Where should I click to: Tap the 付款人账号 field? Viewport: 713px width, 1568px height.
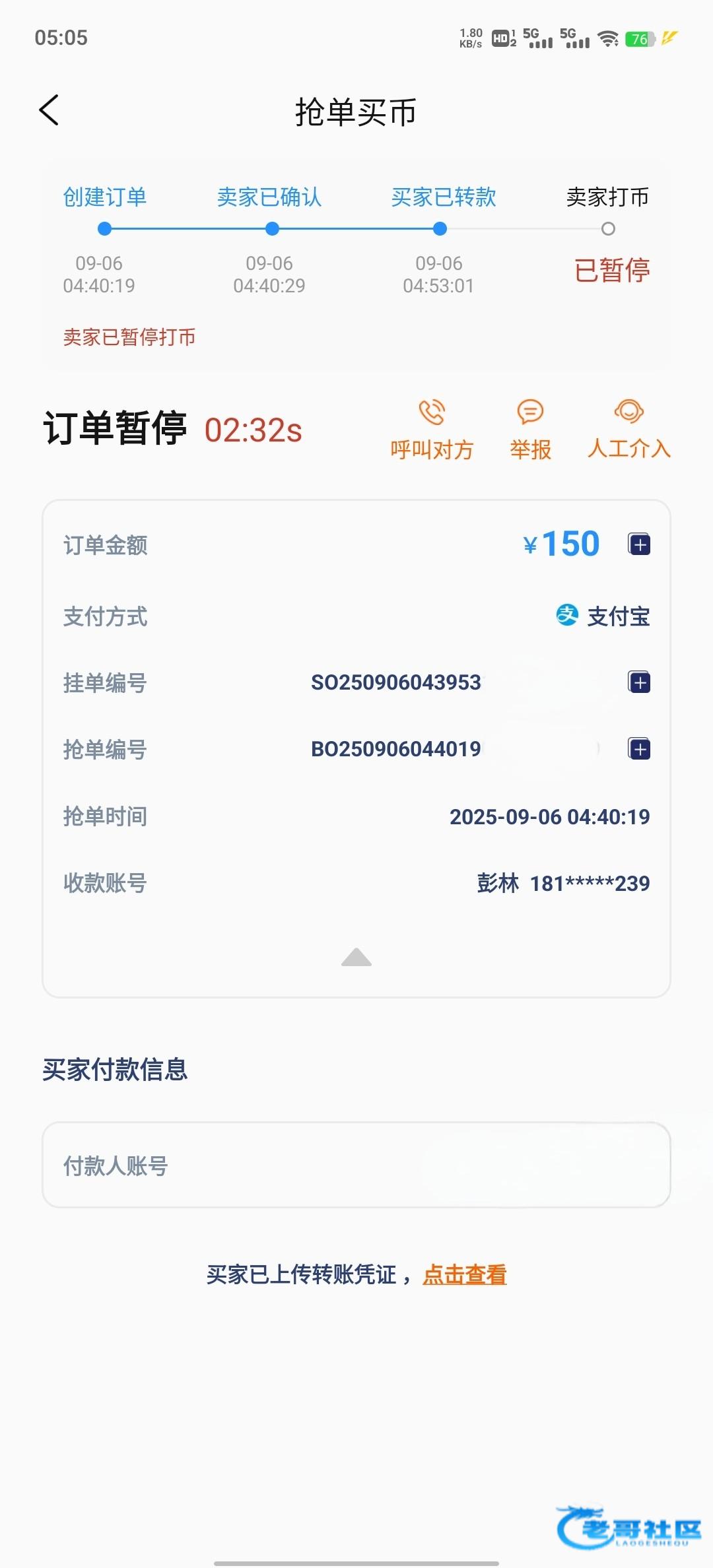coord(356,1165)
